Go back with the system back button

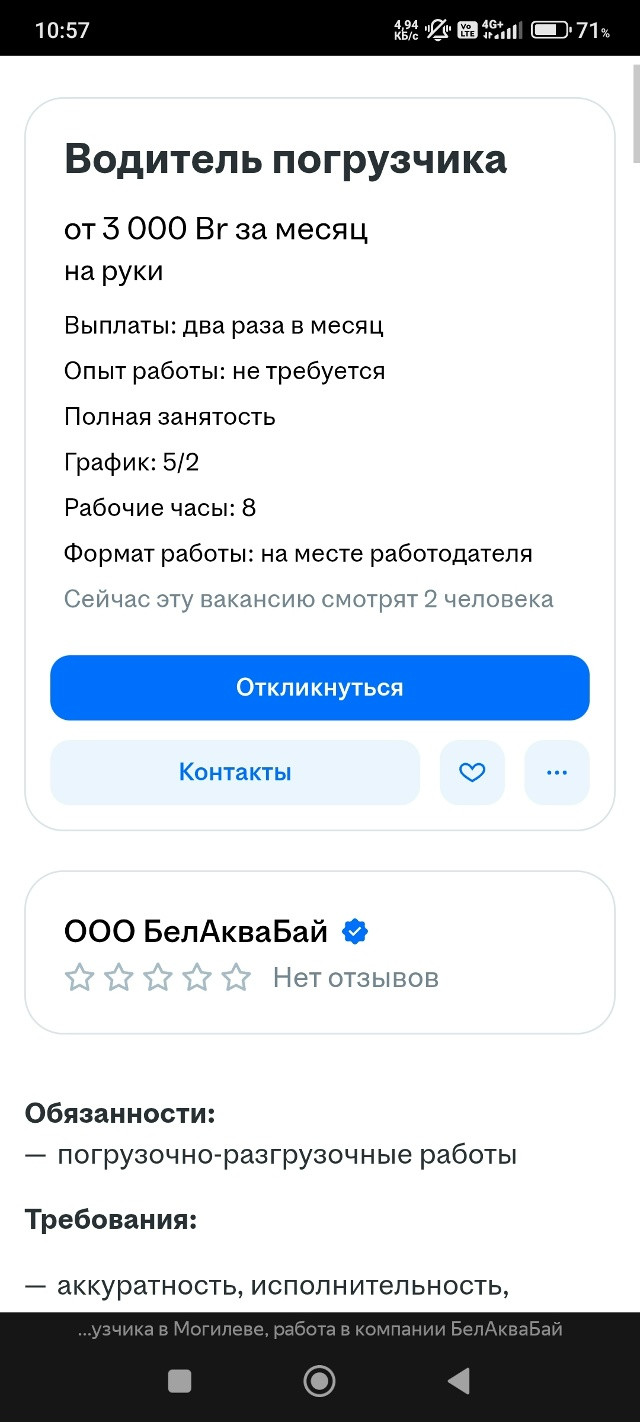coord(459,1381)
